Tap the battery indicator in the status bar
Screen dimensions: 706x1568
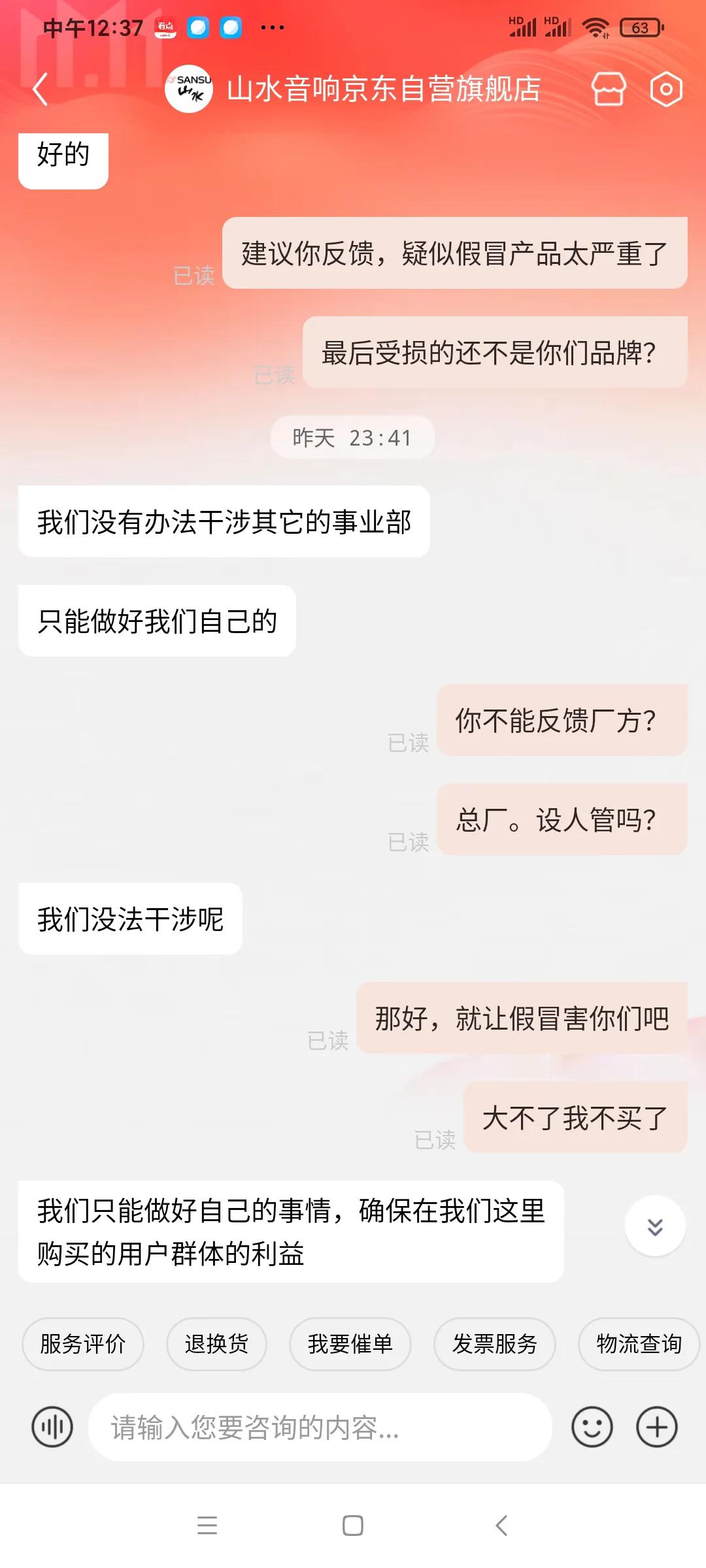click(639, 27)
